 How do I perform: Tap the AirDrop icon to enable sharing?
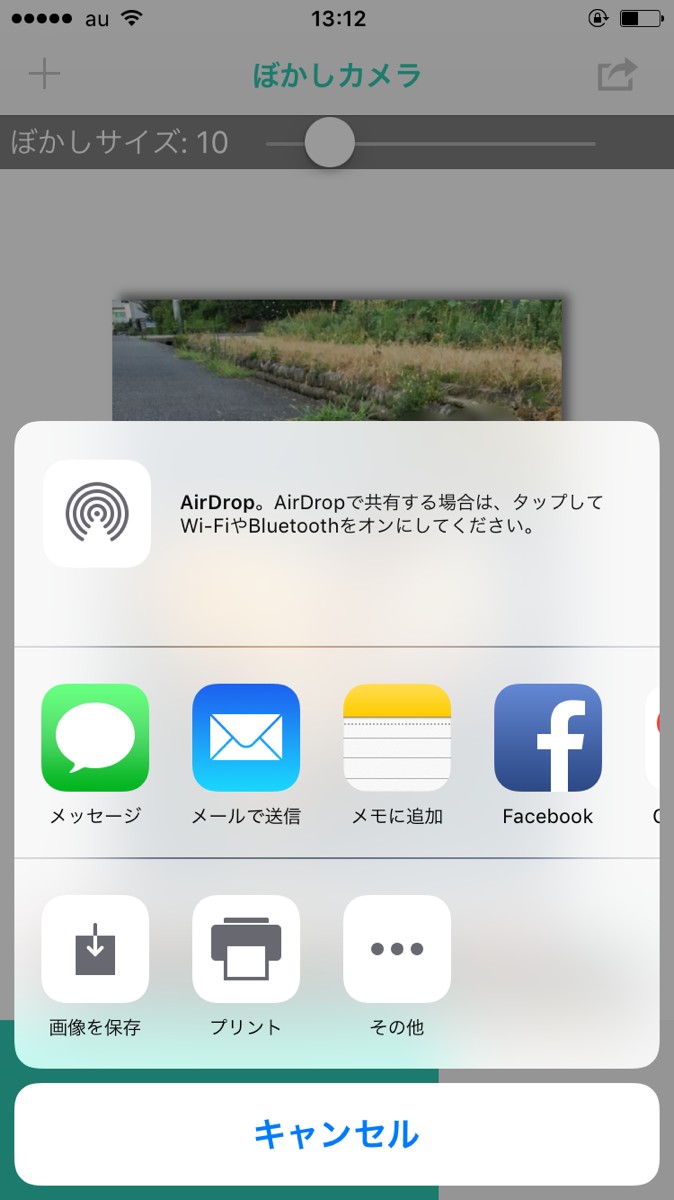click(97, 513)
